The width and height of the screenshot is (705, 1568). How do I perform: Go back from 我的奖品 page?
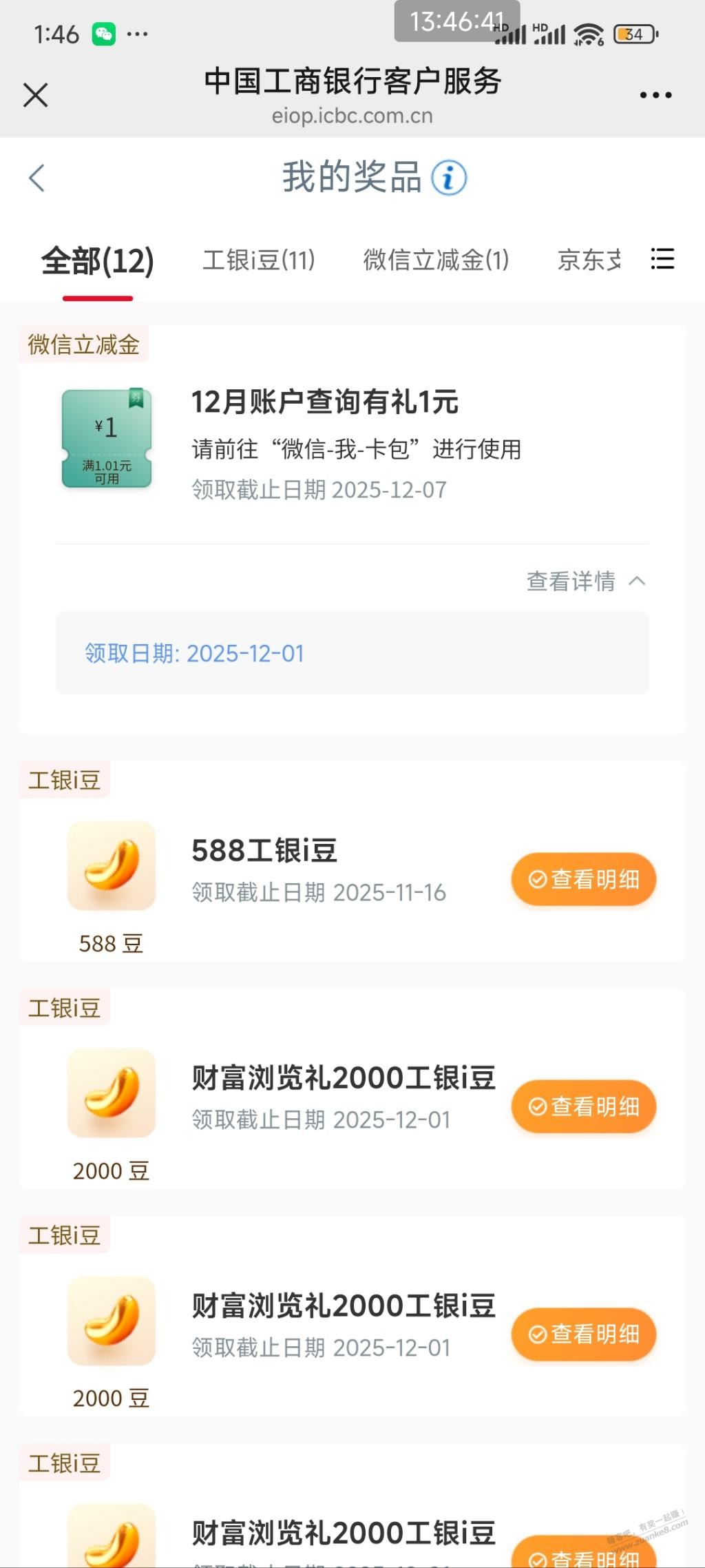point(37,178)
